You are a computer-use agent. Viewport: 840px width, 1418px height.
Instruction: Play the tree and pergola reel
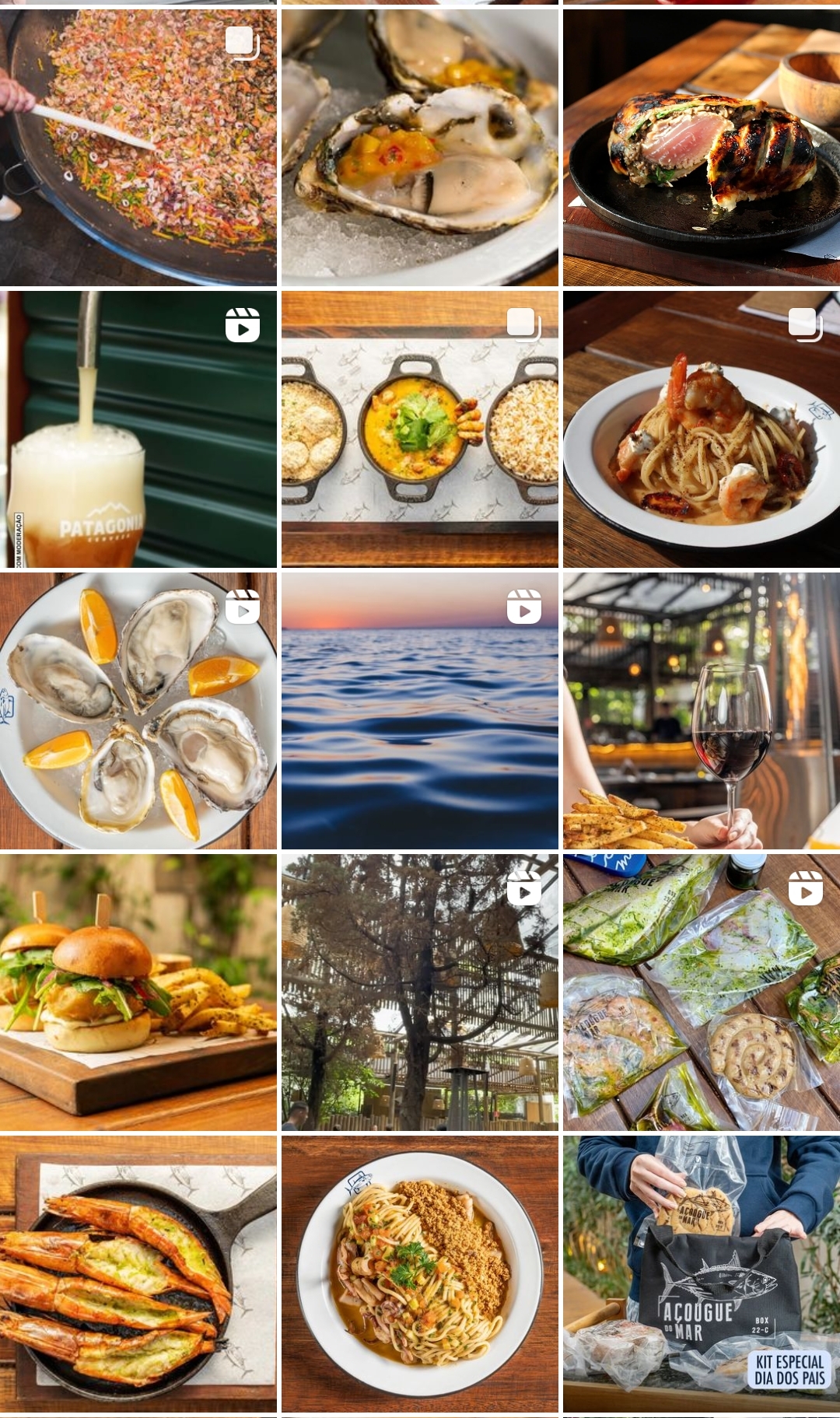pyautogui.click(x=420, y=993)
